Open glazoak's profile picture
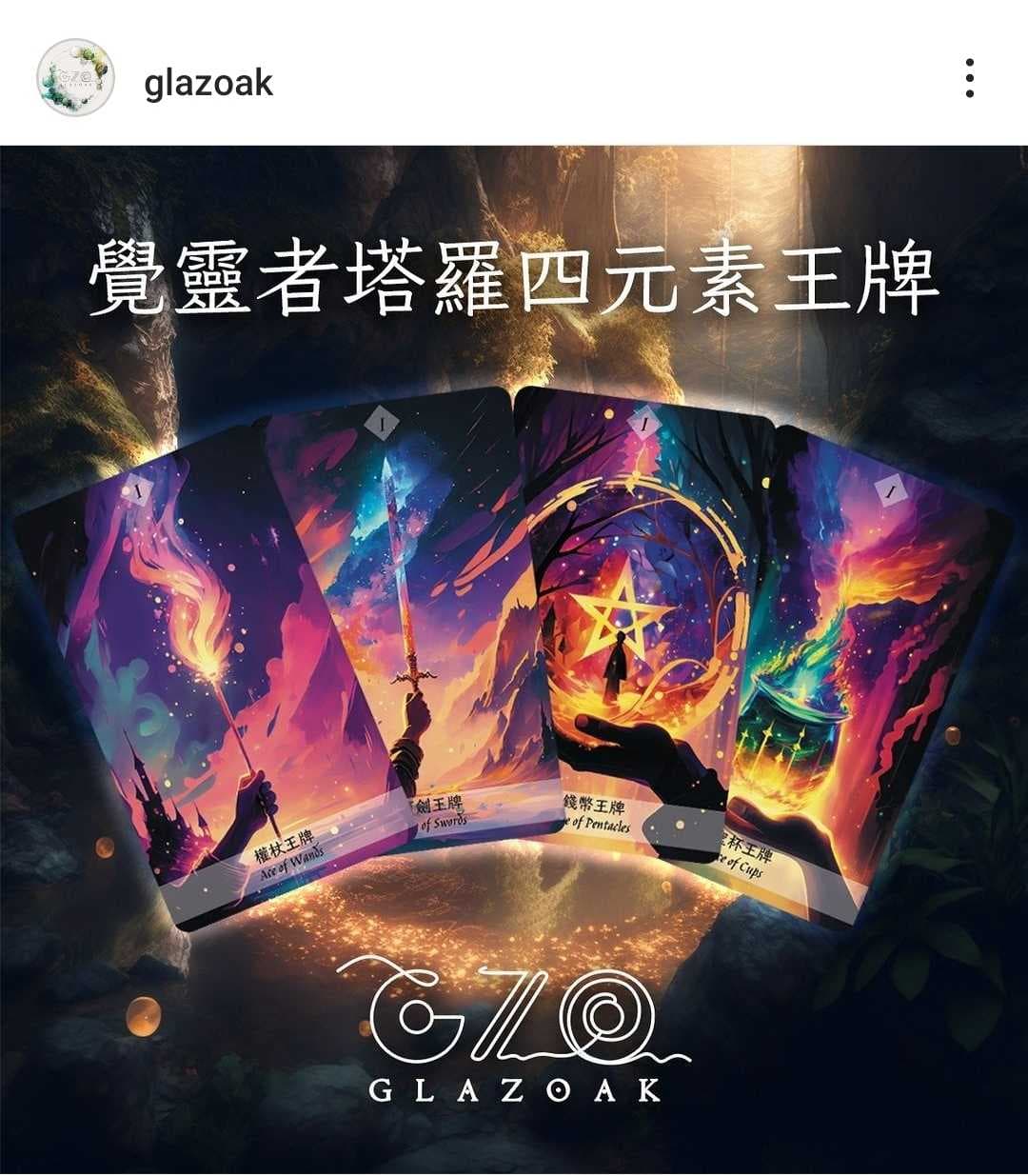 (75, 78)
